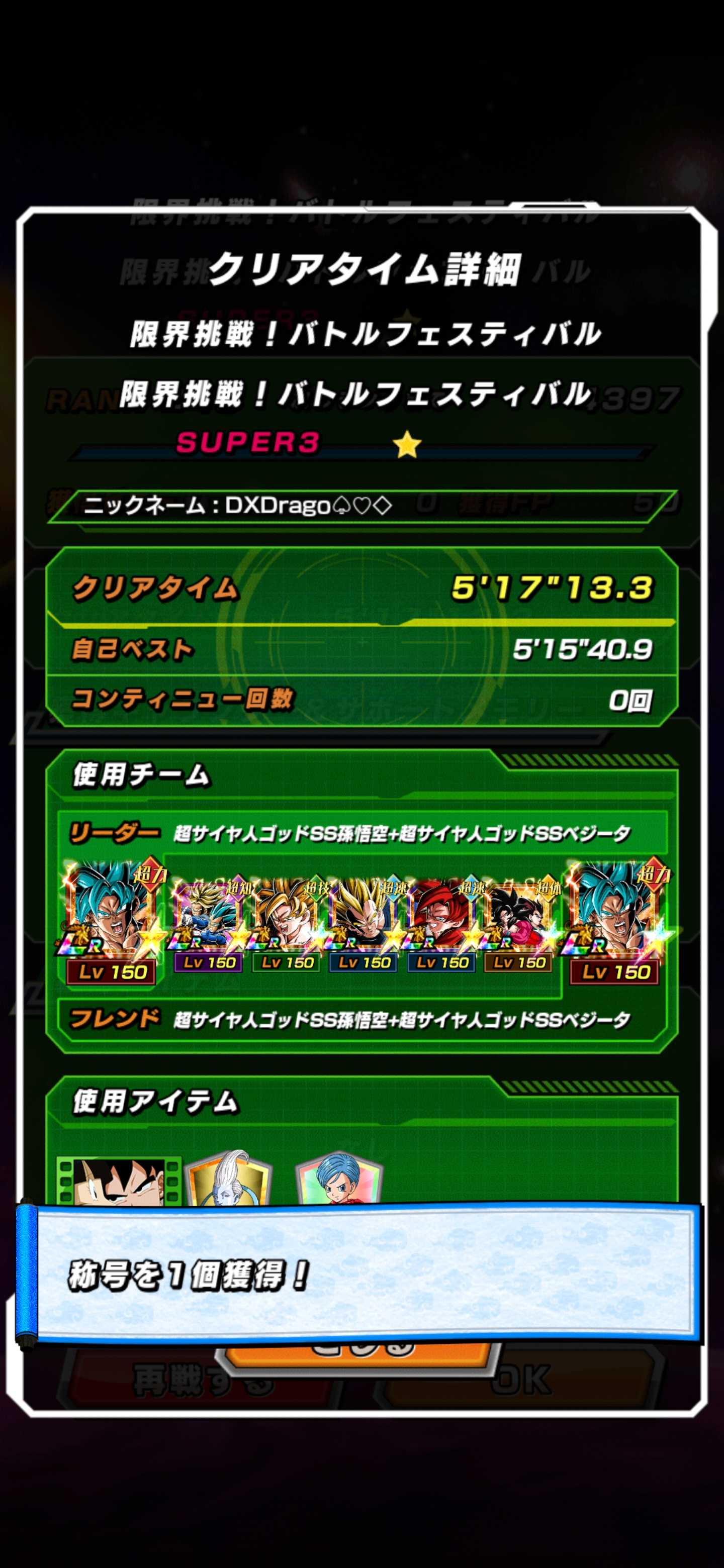Tap the title-earned notification banner
The width and height of the screenshot is (724, 1568).
click(x=360, y=1274)
